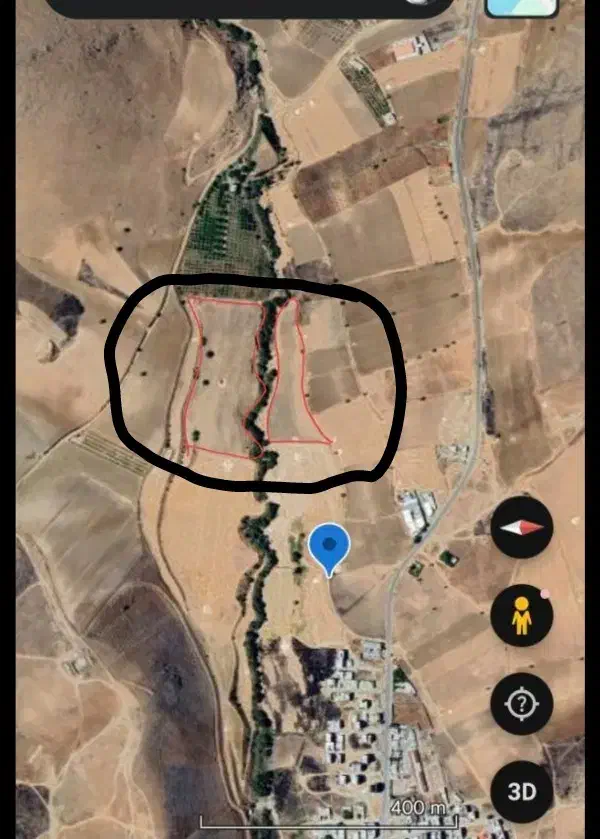Center the map on my location
The image size is (600, 839).
[522, 703]
